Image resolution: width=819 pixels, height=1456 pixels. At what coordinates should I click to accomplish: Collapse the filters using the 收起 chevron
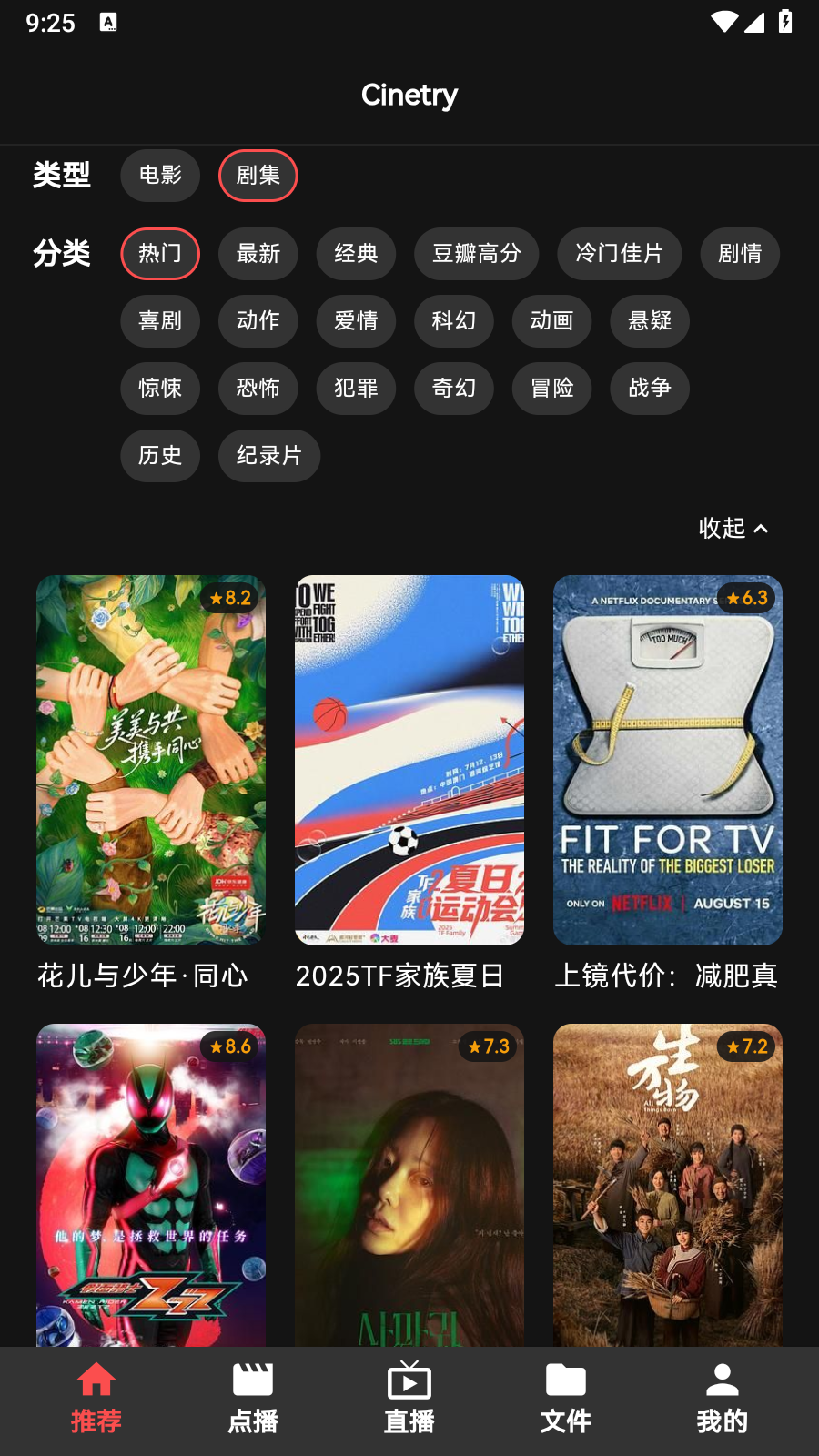coord(733,529)
